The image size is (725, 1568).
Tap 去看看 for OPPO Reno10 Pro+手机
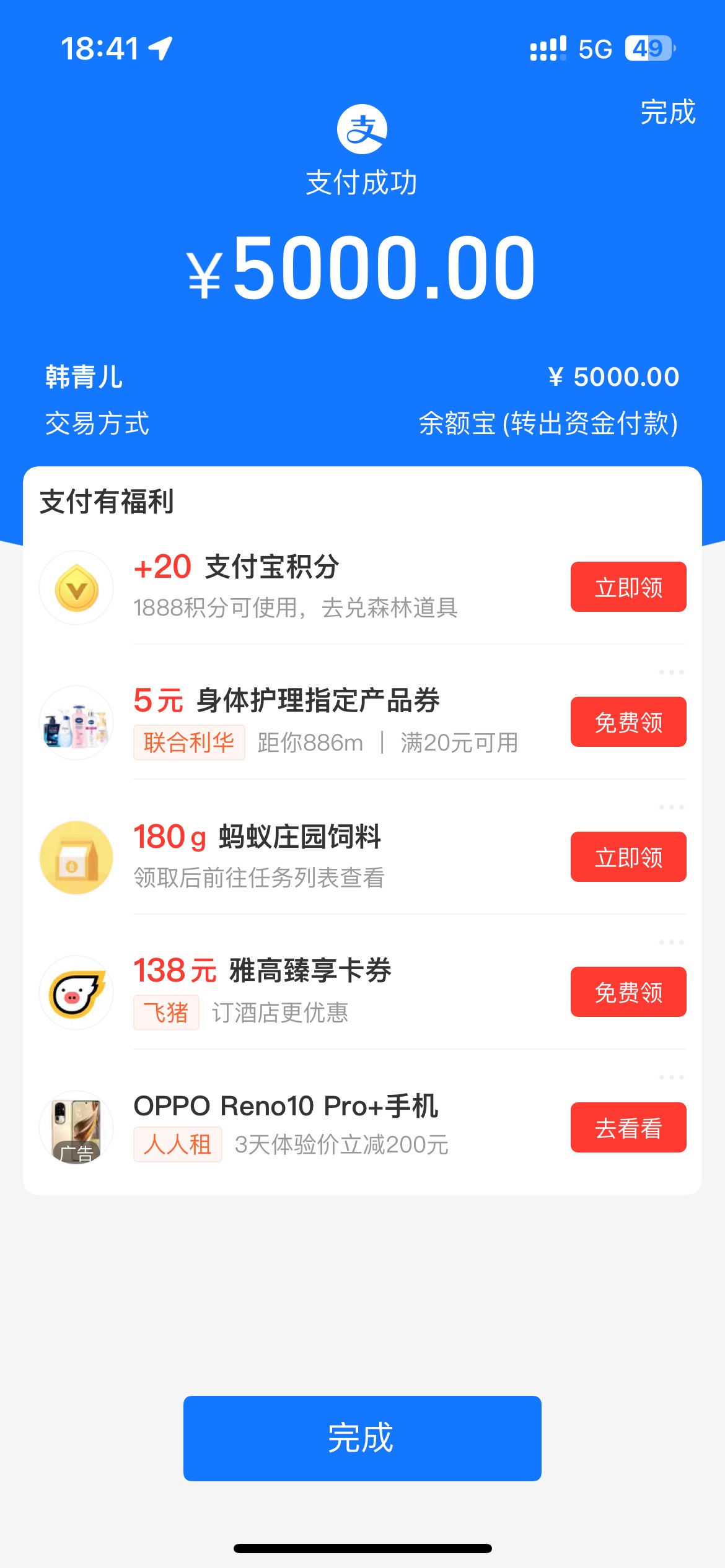coord(628,1128)
